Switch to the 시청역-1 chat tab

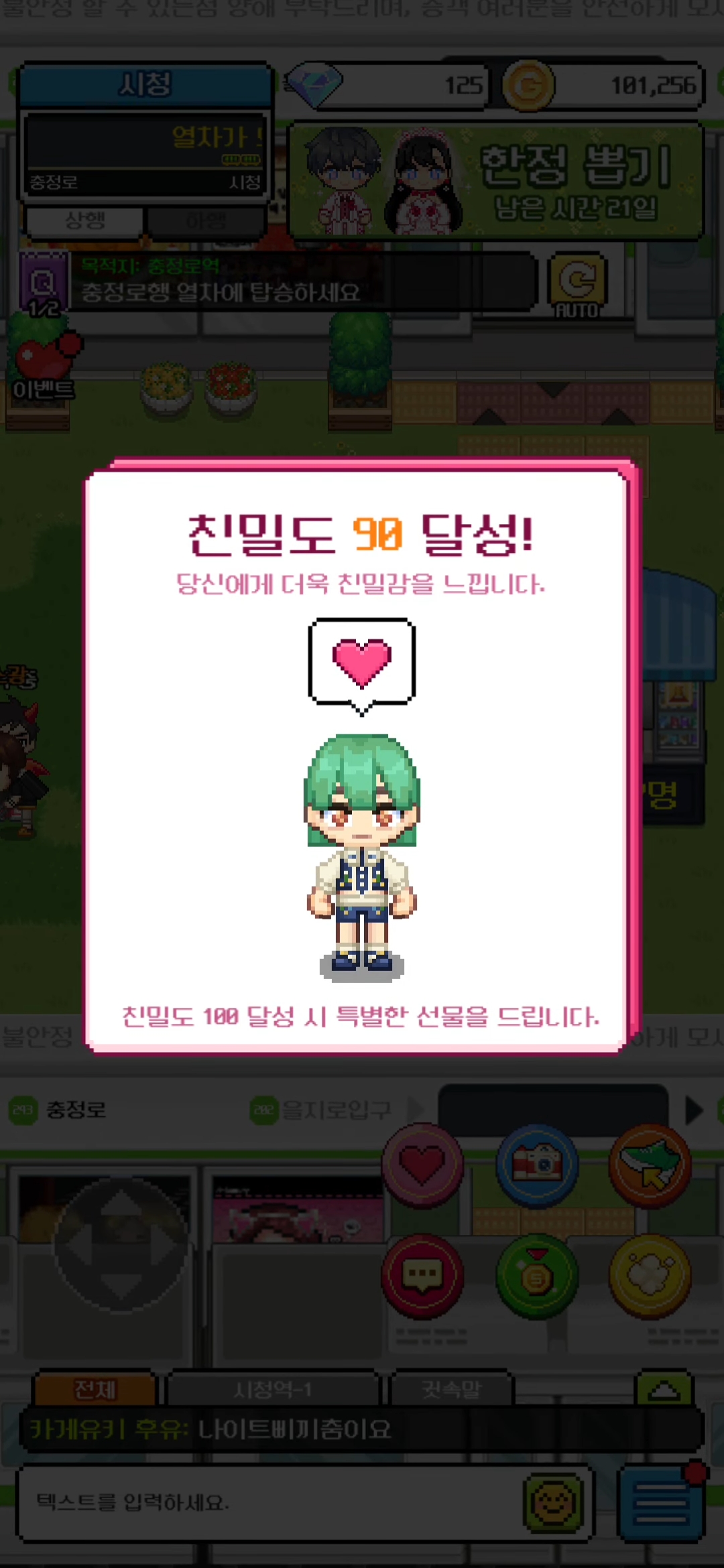pos(273,1390)
